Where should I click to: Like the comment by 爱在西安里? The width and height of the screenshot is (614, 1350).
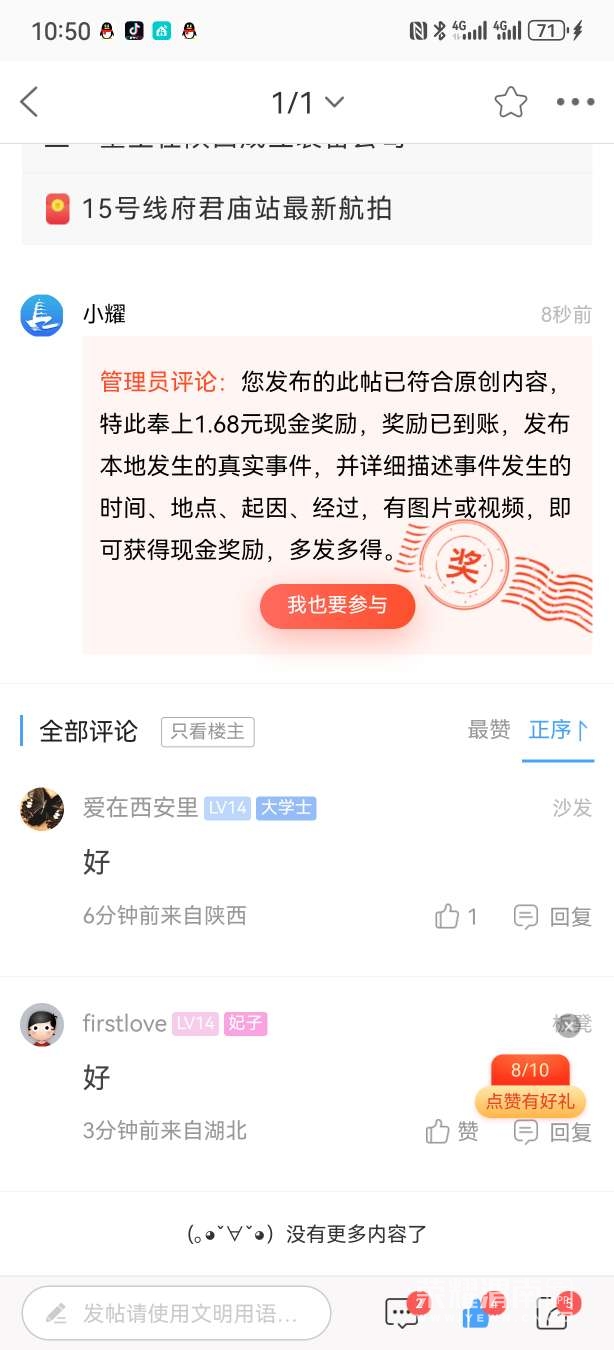[455, 916]
